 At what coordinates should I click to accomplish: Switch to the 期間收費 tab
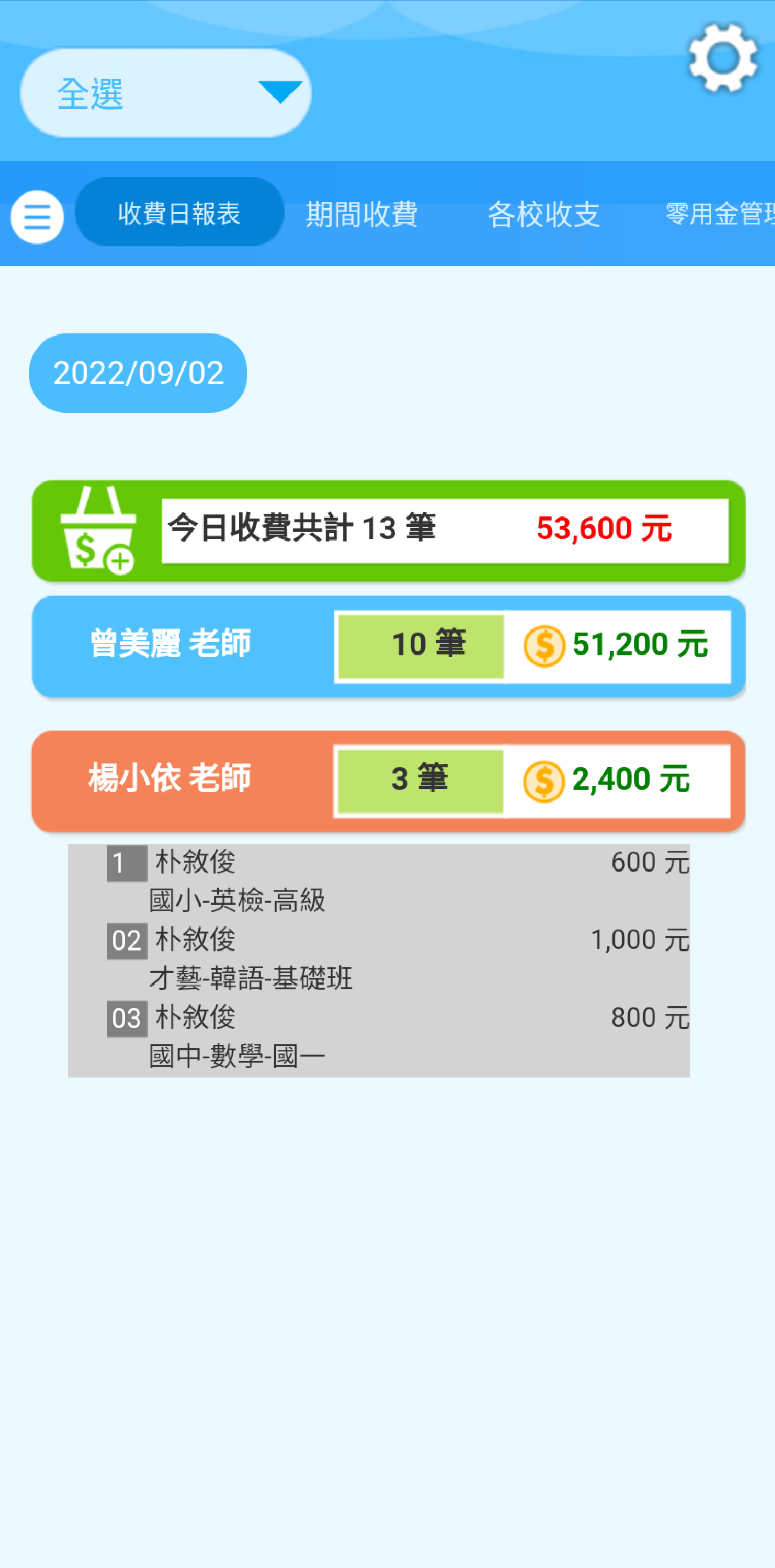[x=362, y=214]
